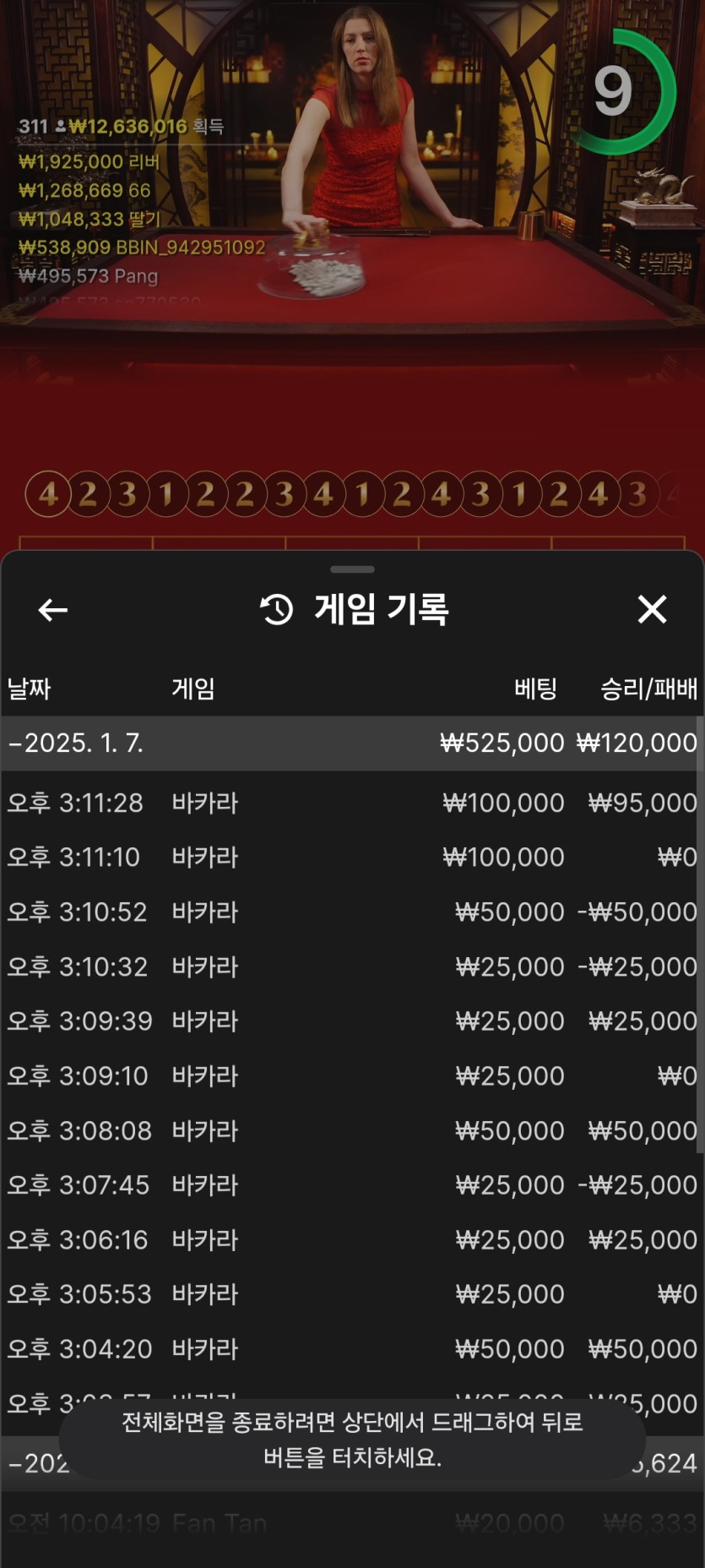Close the 게임 기록 panel

click(652, 609)
